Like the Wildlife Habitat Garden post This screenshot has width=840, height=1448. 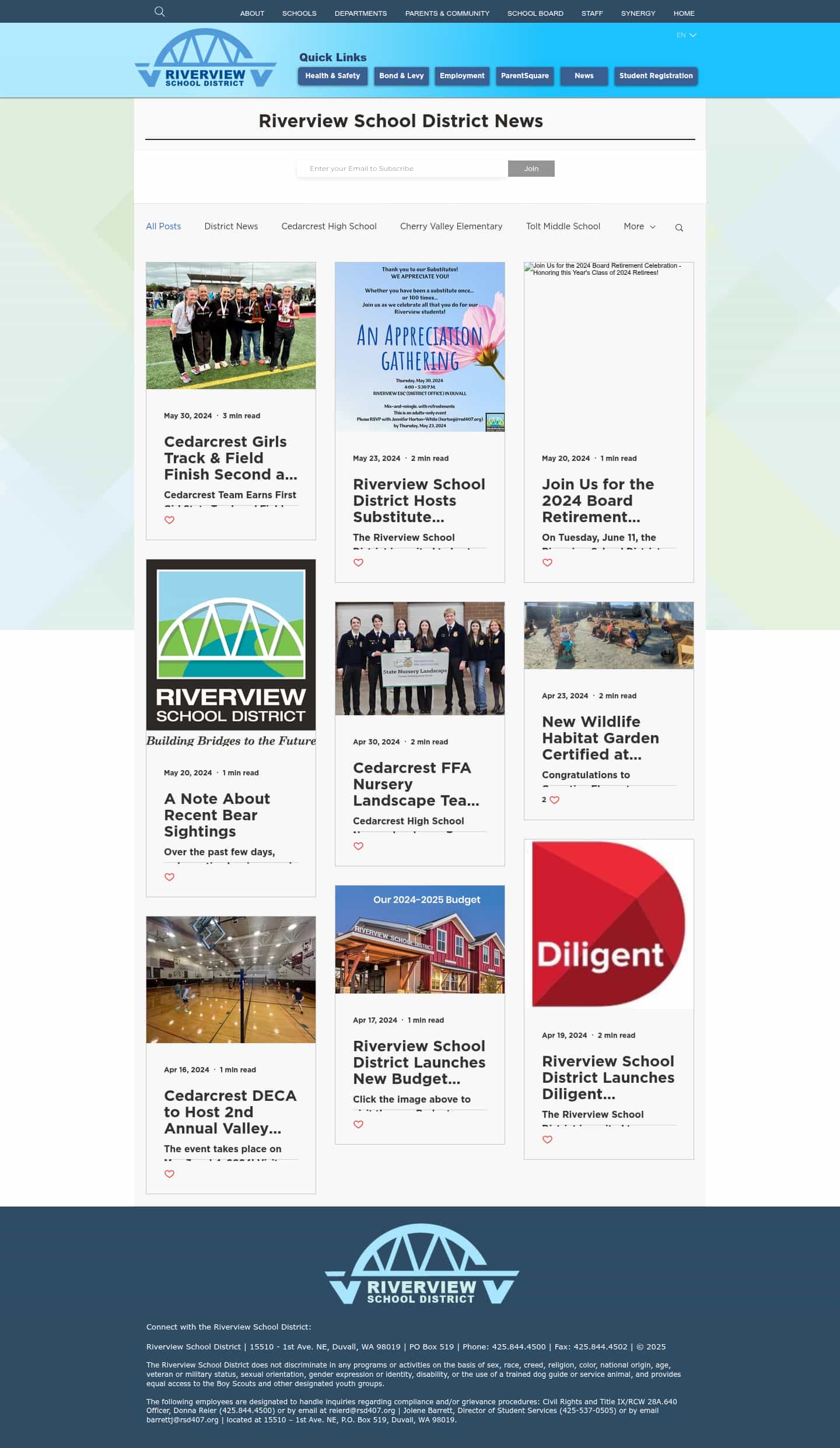[x=555, y=800]
